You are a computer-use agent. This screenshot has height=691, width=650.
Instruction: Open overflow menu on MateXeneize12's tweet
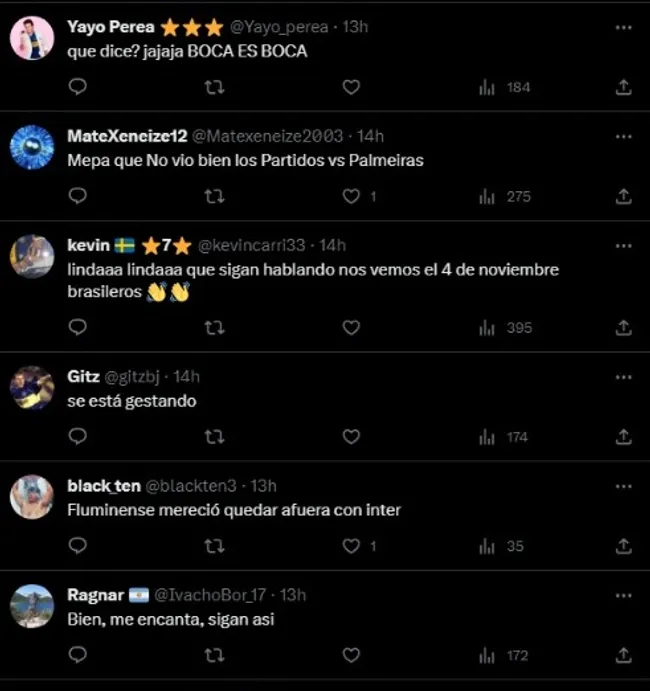point(623,136)
